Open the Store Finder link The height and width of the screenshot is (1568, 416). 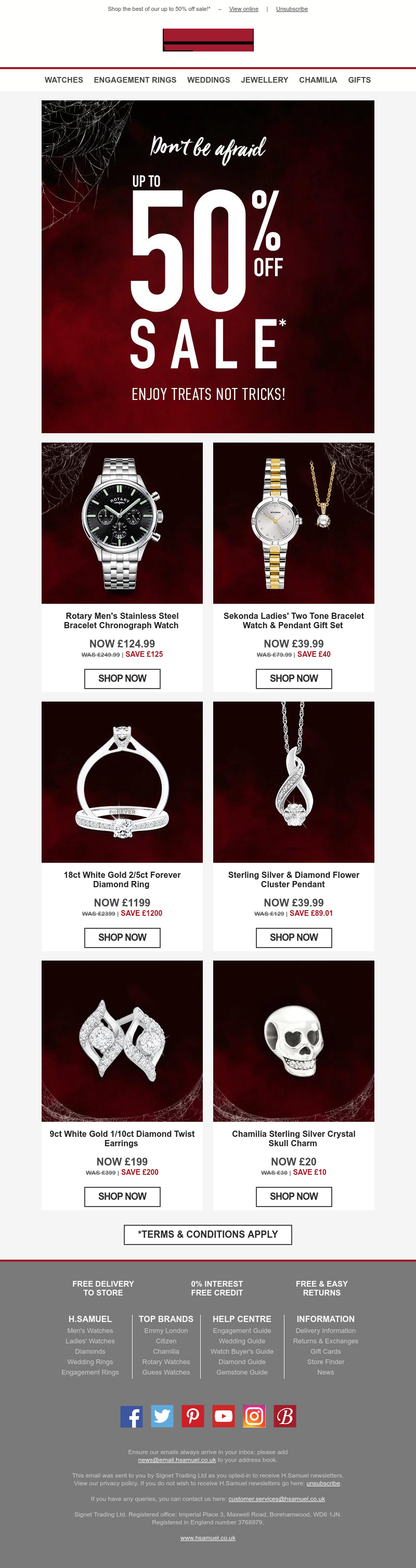(326, 1362)
